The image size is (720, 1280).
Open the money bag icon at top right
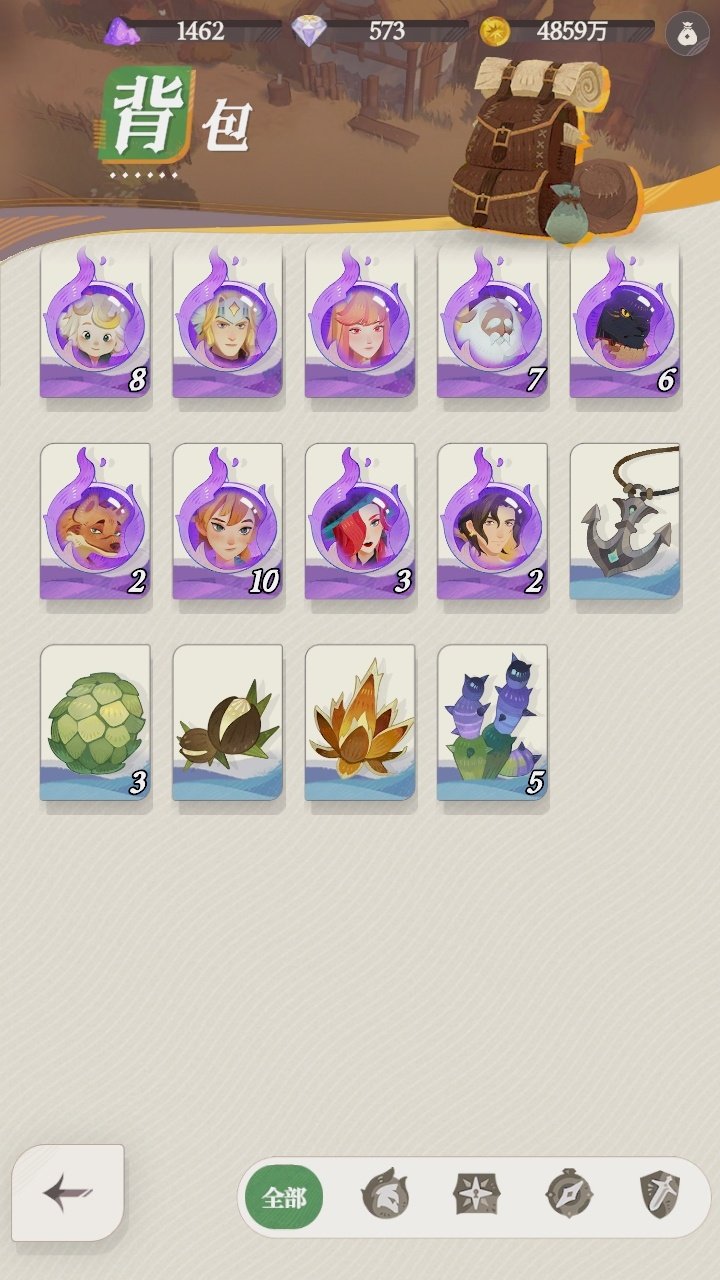688,31
